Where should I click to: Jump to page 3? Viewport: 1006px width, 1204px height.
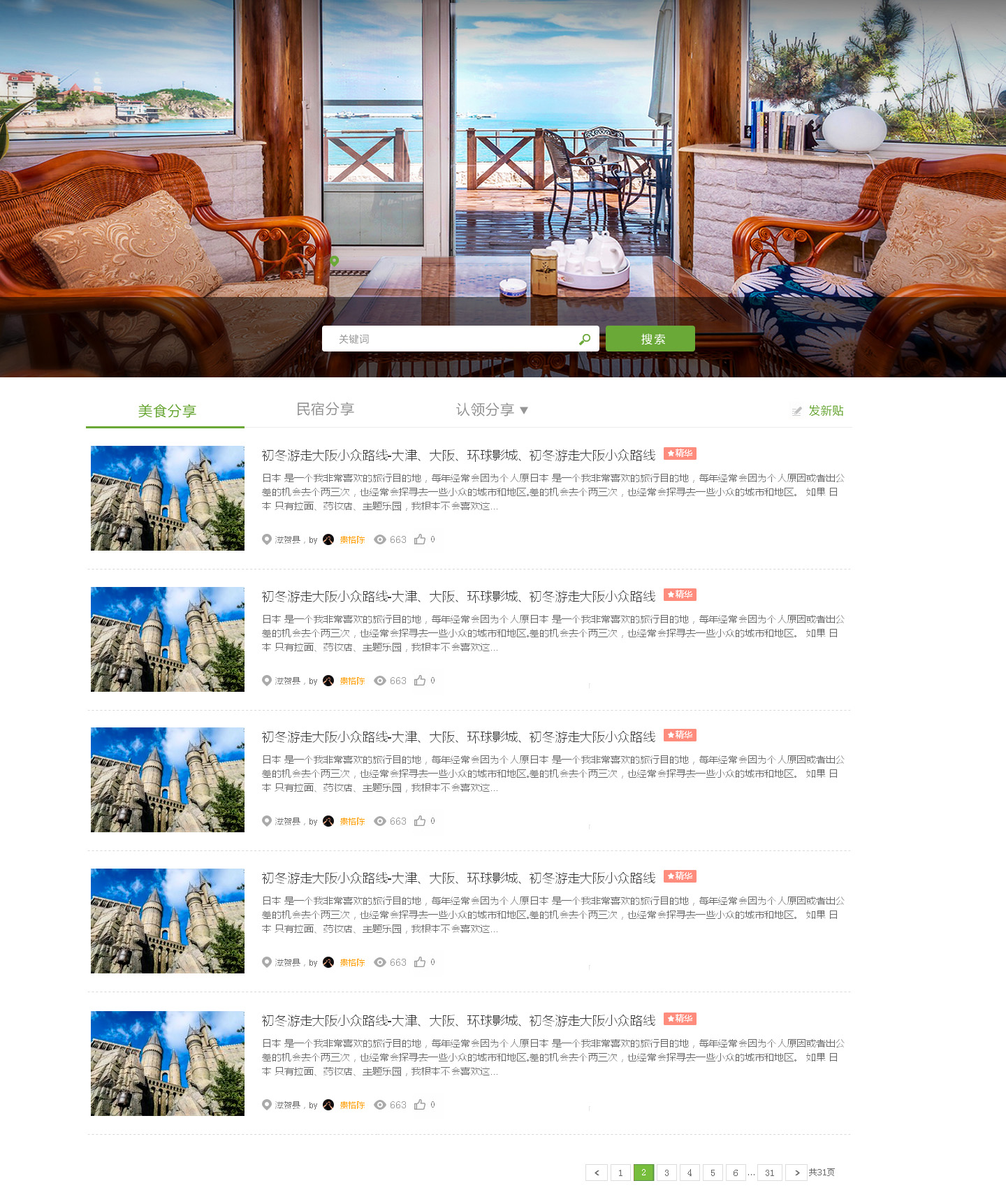666,1173
